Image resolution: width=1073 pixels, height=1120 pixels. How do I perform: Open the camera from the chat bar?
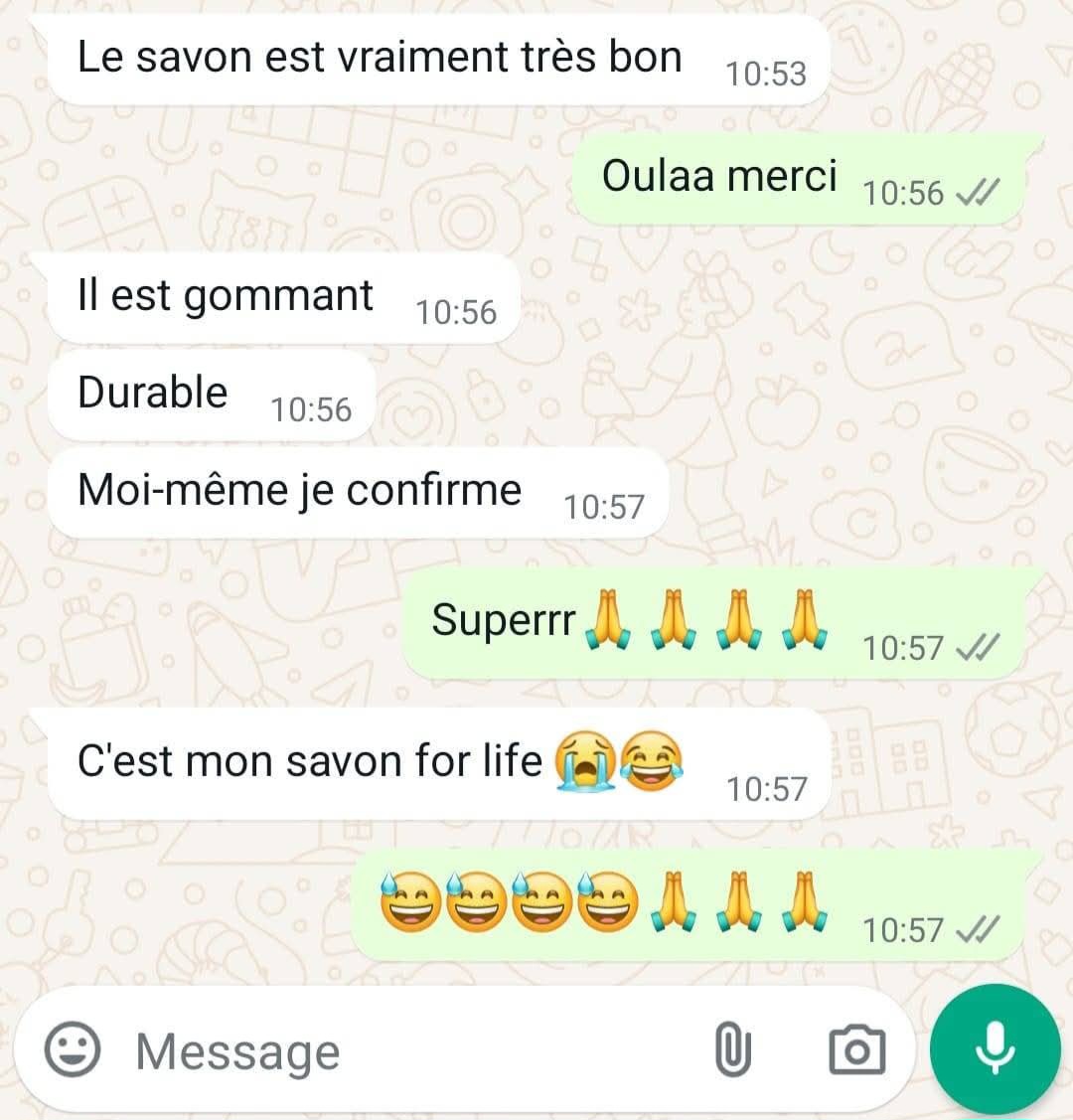856,1049
